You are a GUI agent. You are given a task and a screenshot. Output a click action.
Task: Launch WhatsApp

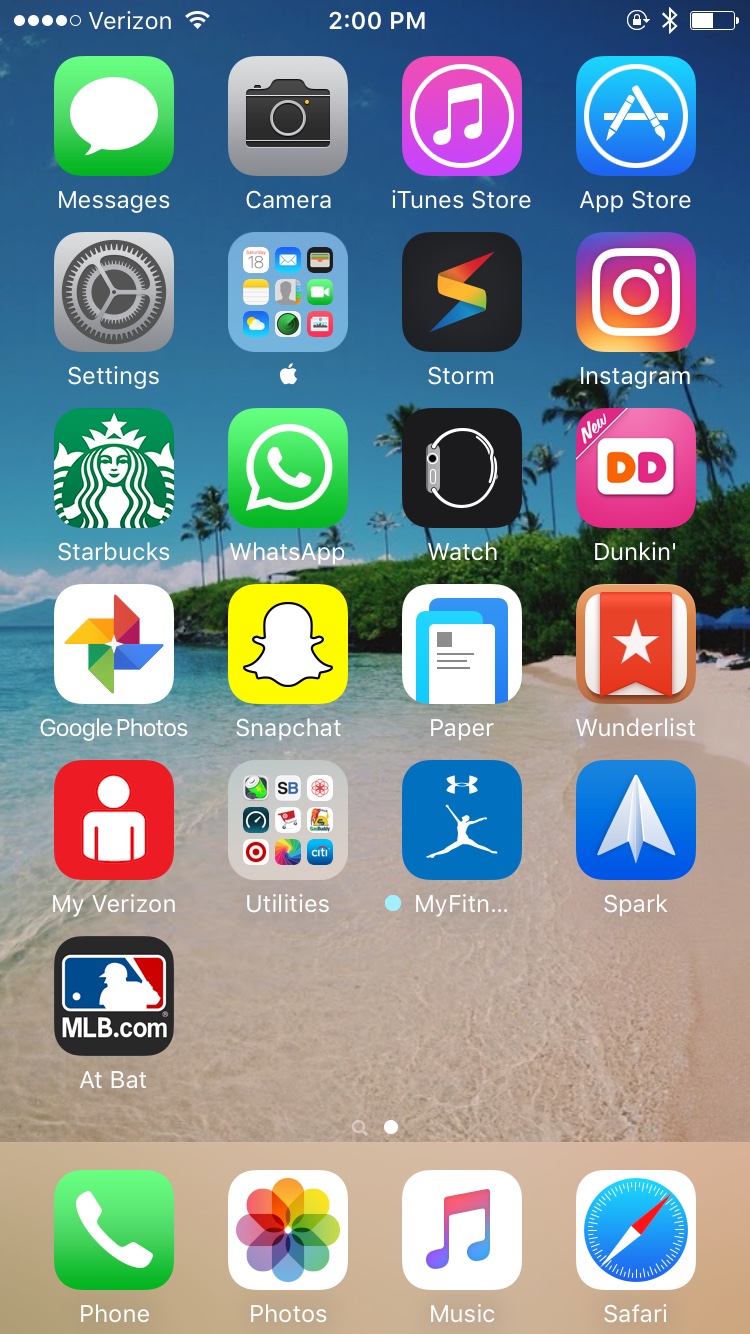point(288,468)
